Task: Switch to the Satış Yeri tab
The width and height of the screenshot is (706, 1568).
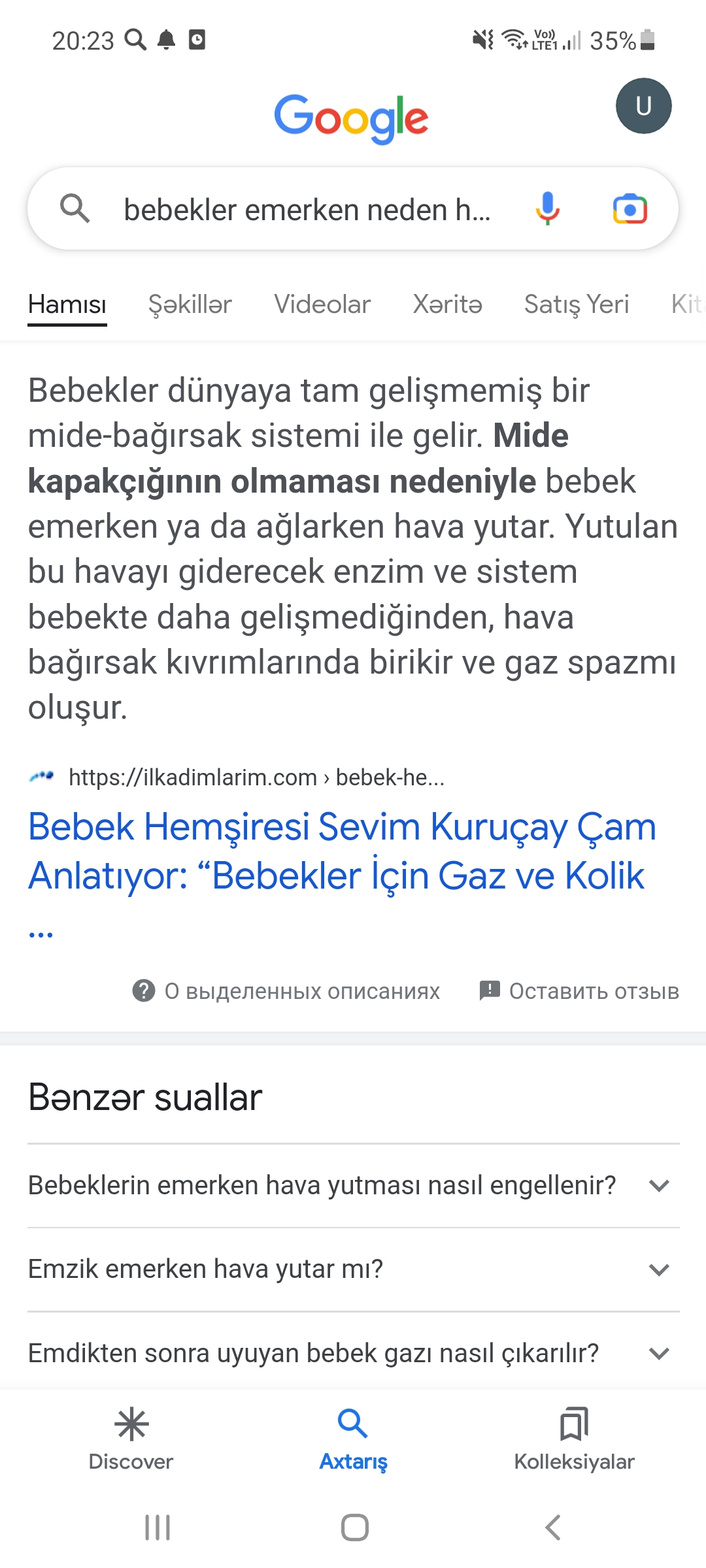Action: coord(576,304)
